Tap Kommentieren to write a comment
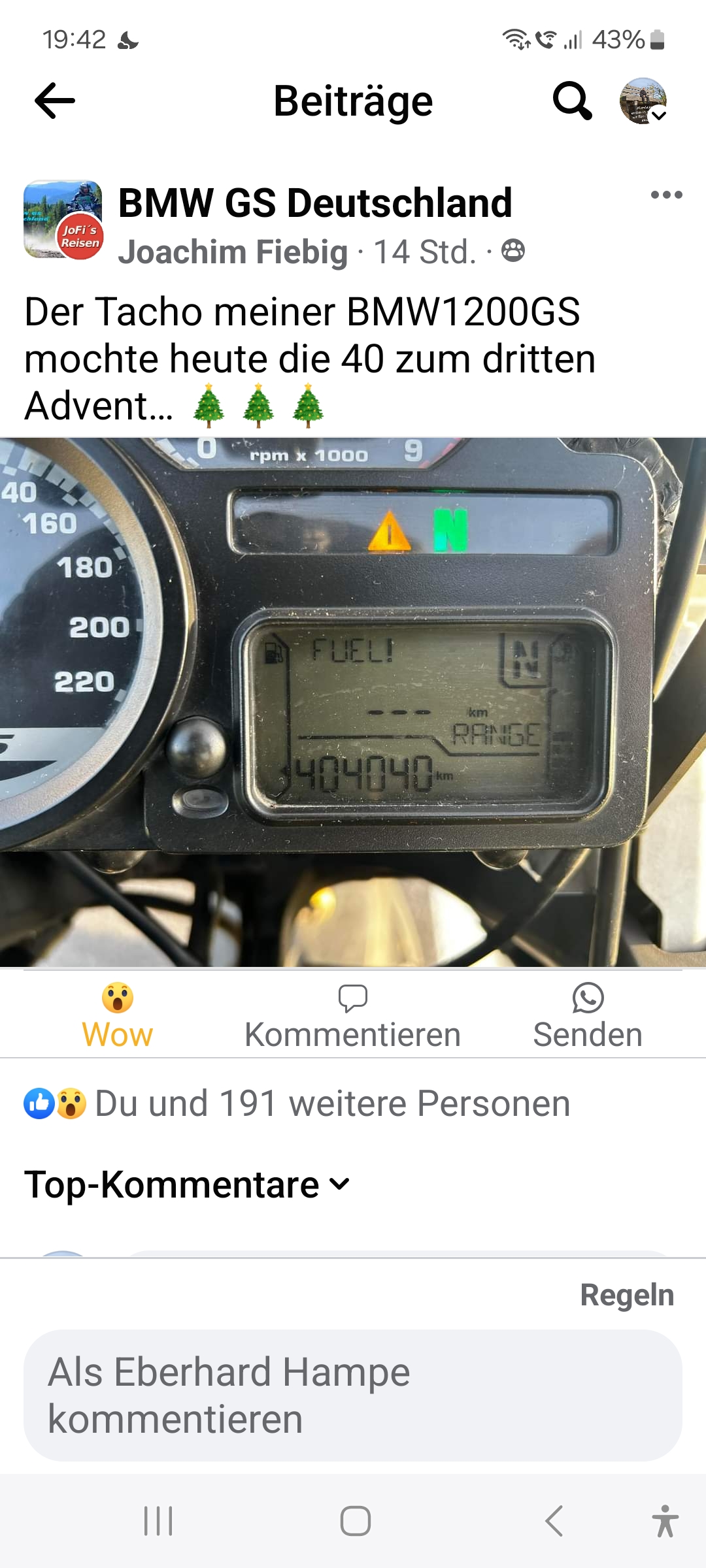This screenshot has height=1568, width=706. click(353, 1016)
